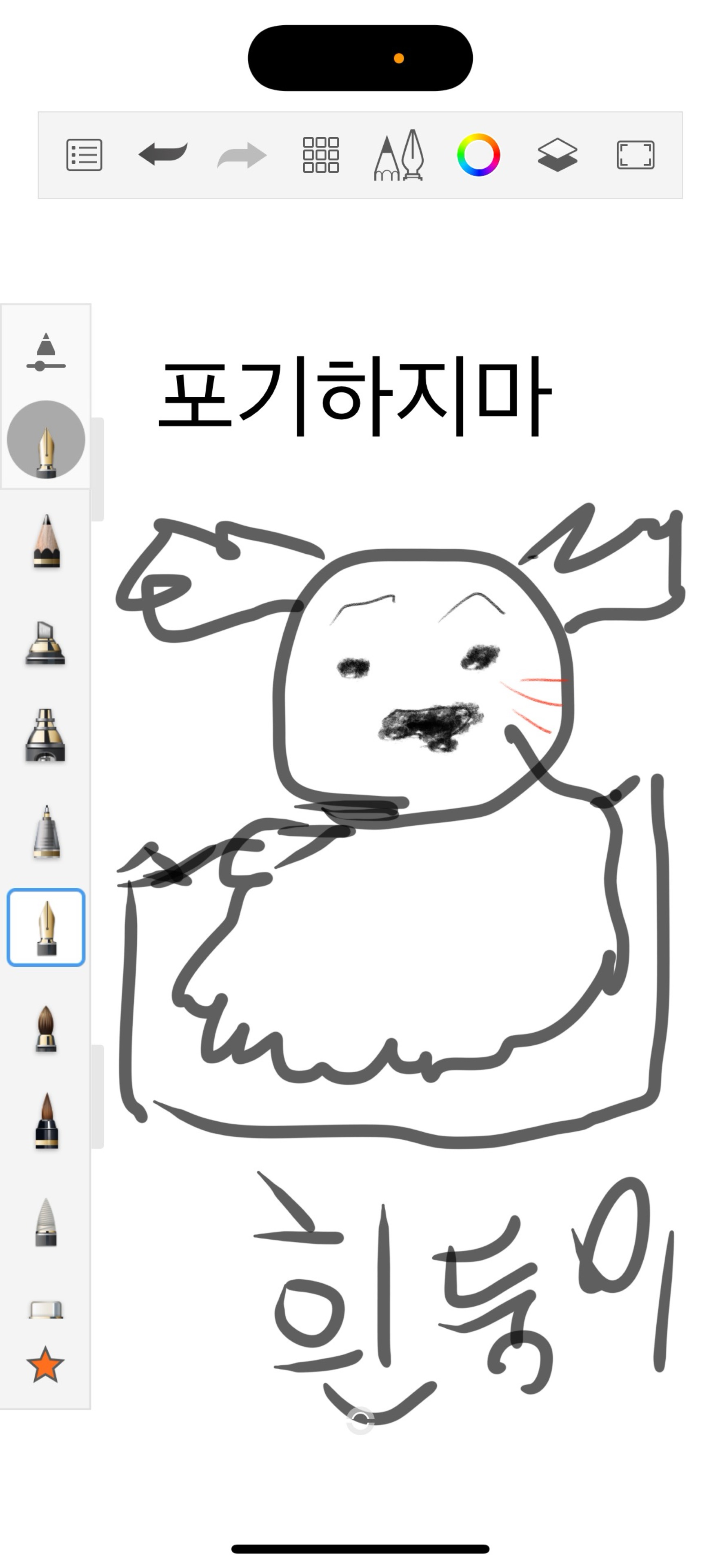This screenshot has height=1568, width=720.
Task: Undo the last stroke
Action: click(x=162, y=155)
